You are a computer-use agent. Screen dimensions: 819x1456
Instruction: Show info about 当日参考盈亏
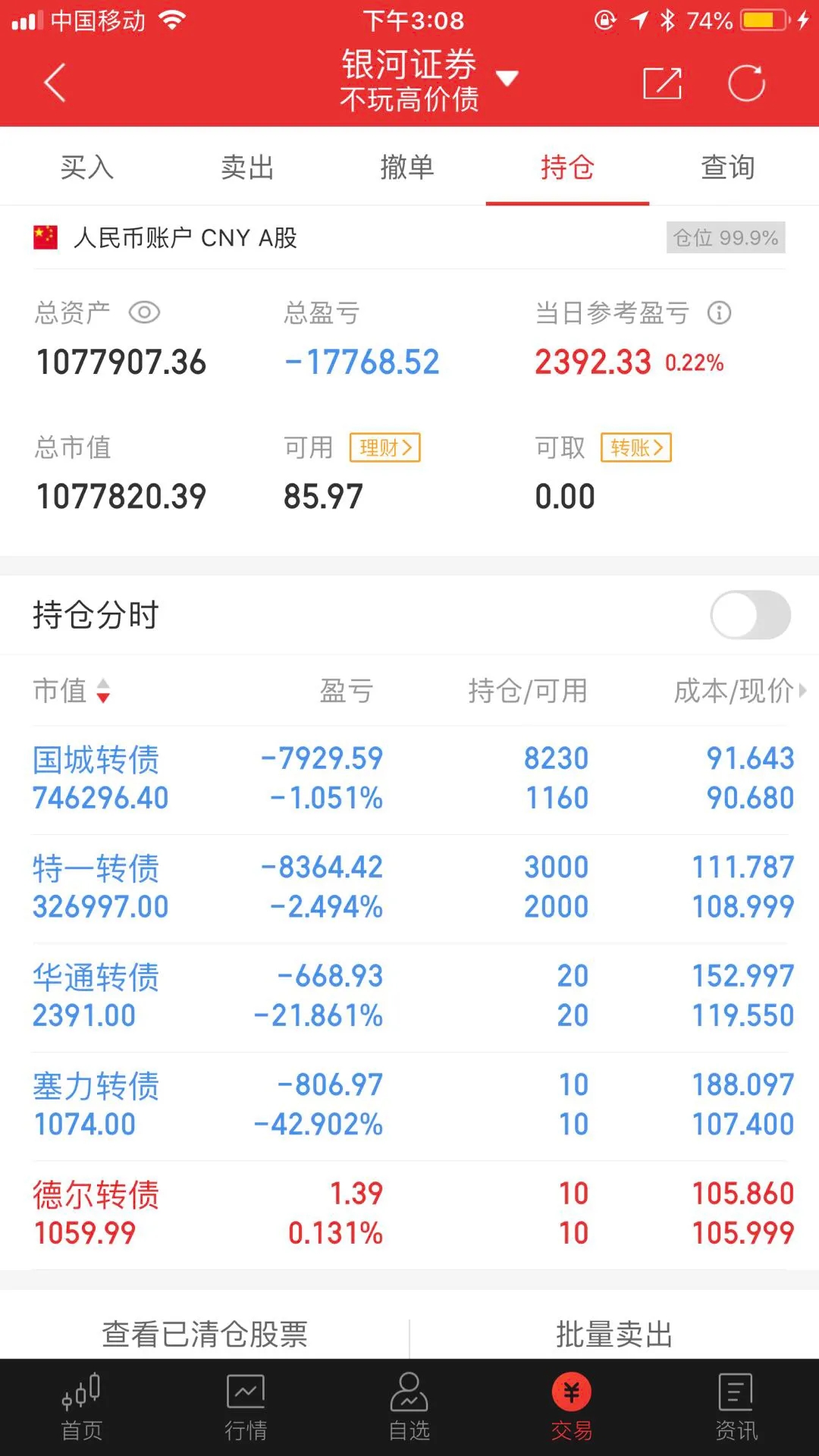[719, 312]
